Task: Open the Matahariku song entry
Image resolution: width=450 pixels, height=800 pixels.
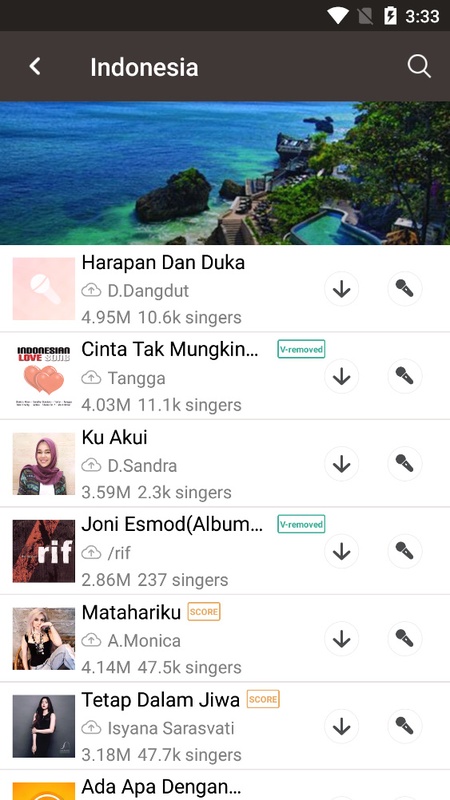Action: (225, 639)
